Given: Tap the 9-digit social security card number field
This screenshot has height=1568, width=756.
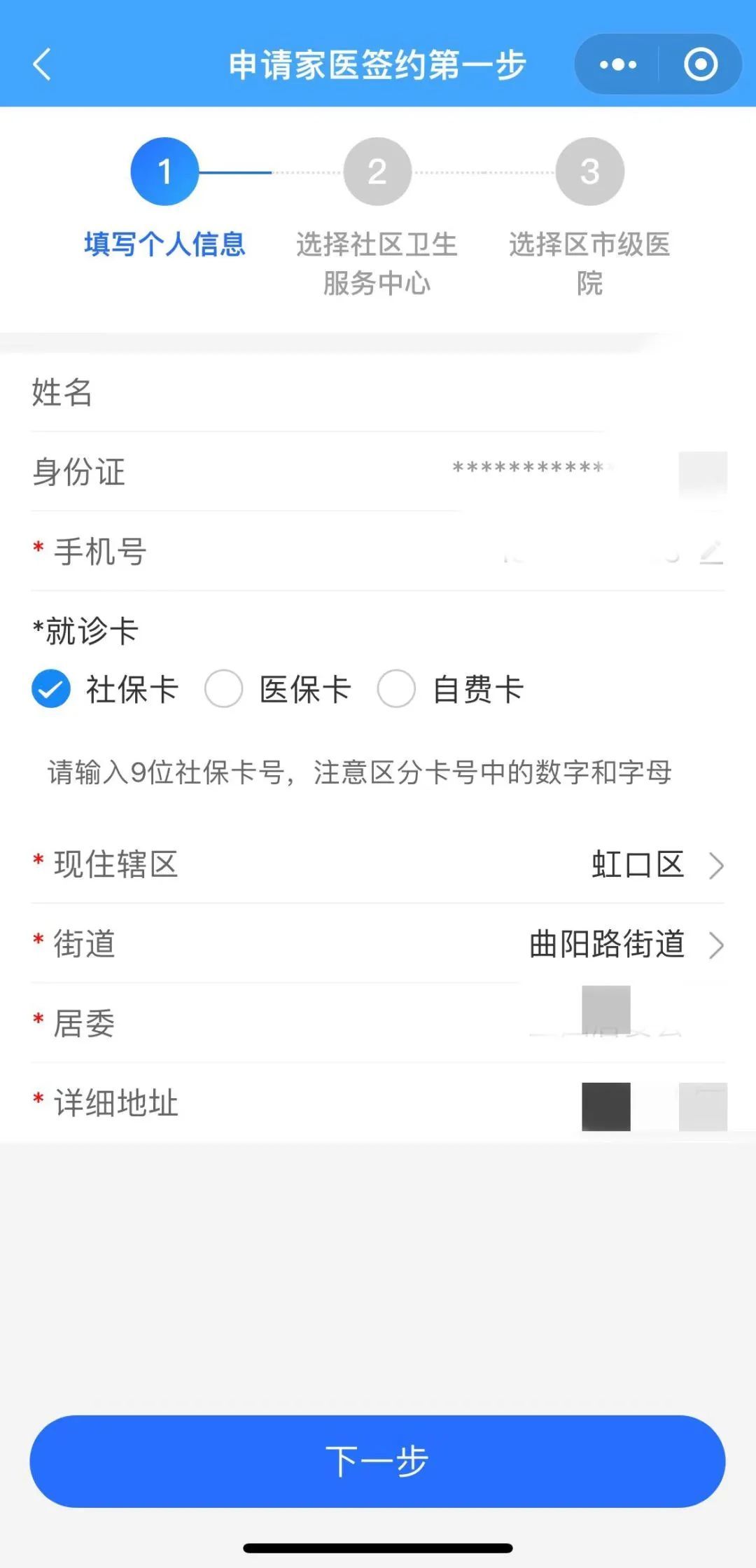Looking at the screenshot, I should (358, 772).
